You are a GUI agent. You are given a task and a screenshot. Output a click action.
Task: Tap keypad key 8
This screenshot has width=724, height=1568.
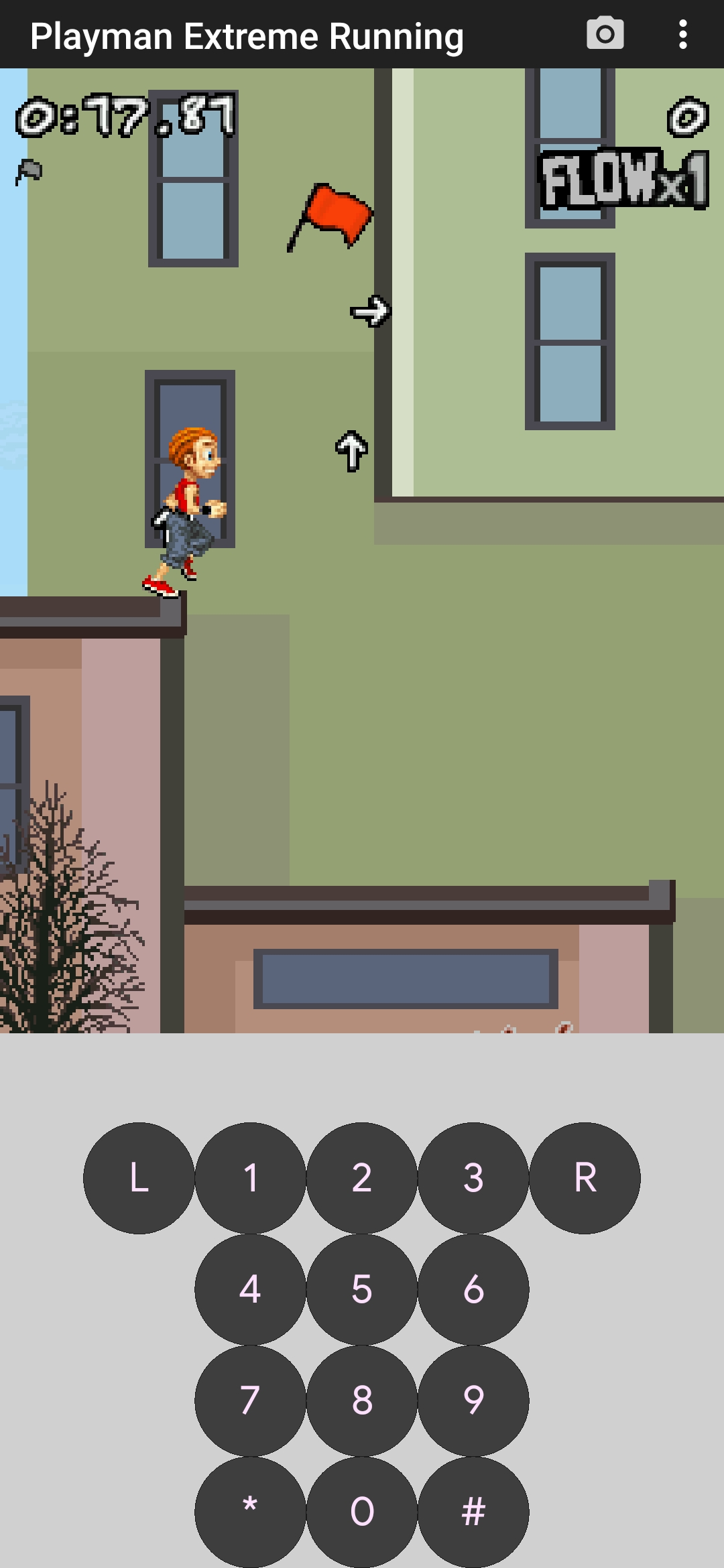[362, 1400]
